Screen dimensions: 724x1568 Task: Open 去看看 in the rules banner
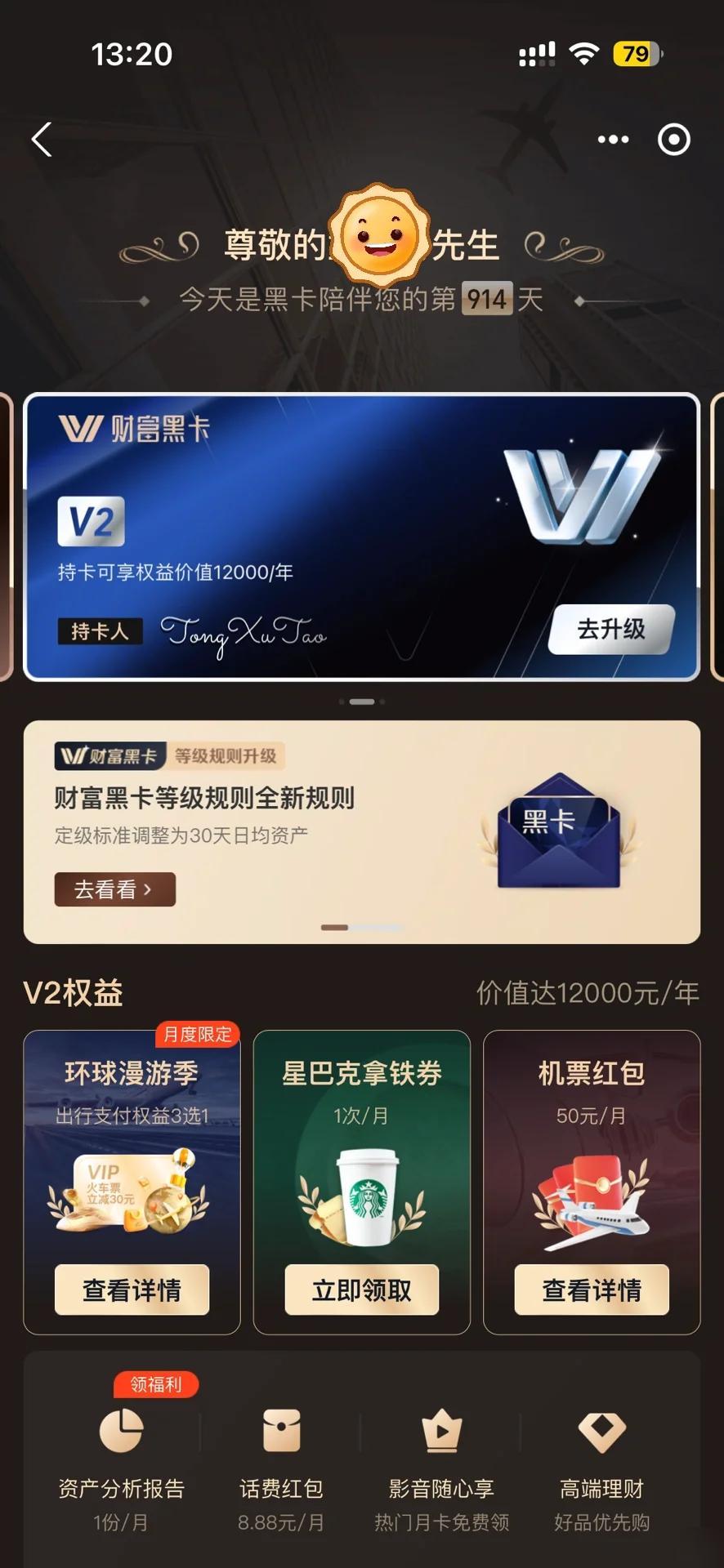point(114,889)
